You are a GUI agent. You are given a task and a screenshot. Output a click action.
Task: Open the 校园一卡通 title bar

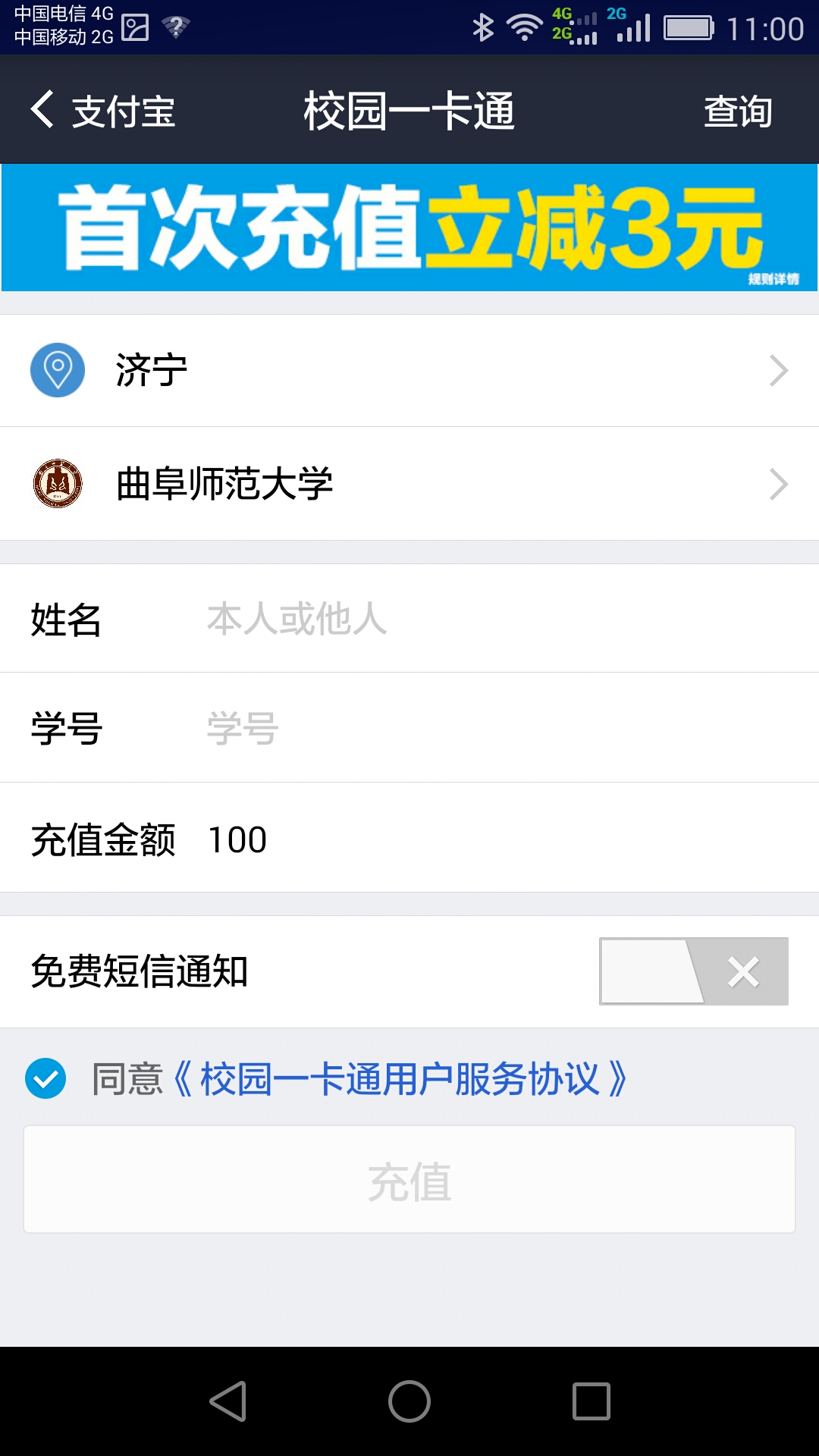(x=409, y=110)
